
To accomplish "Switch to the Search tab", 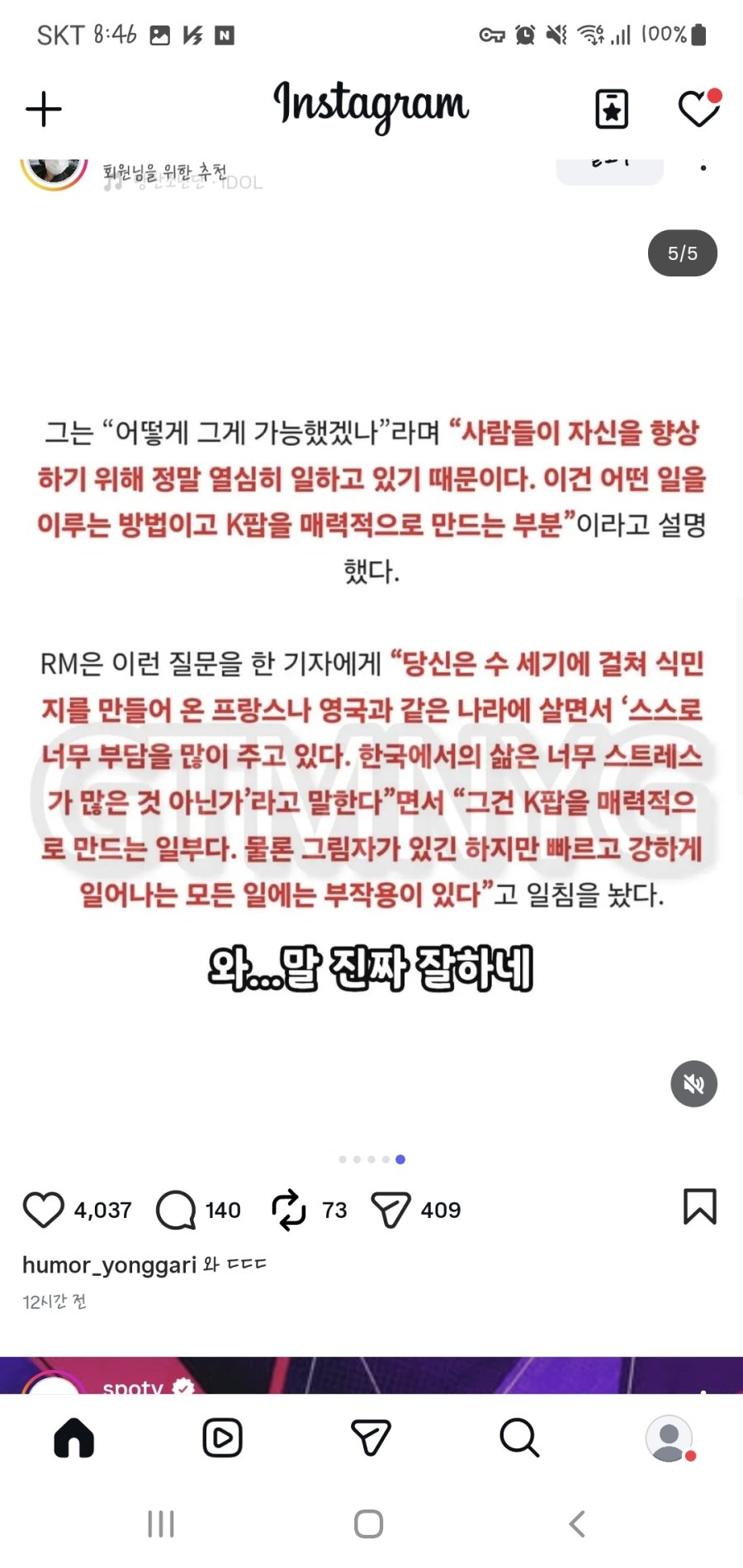I will coord(519,1438).
